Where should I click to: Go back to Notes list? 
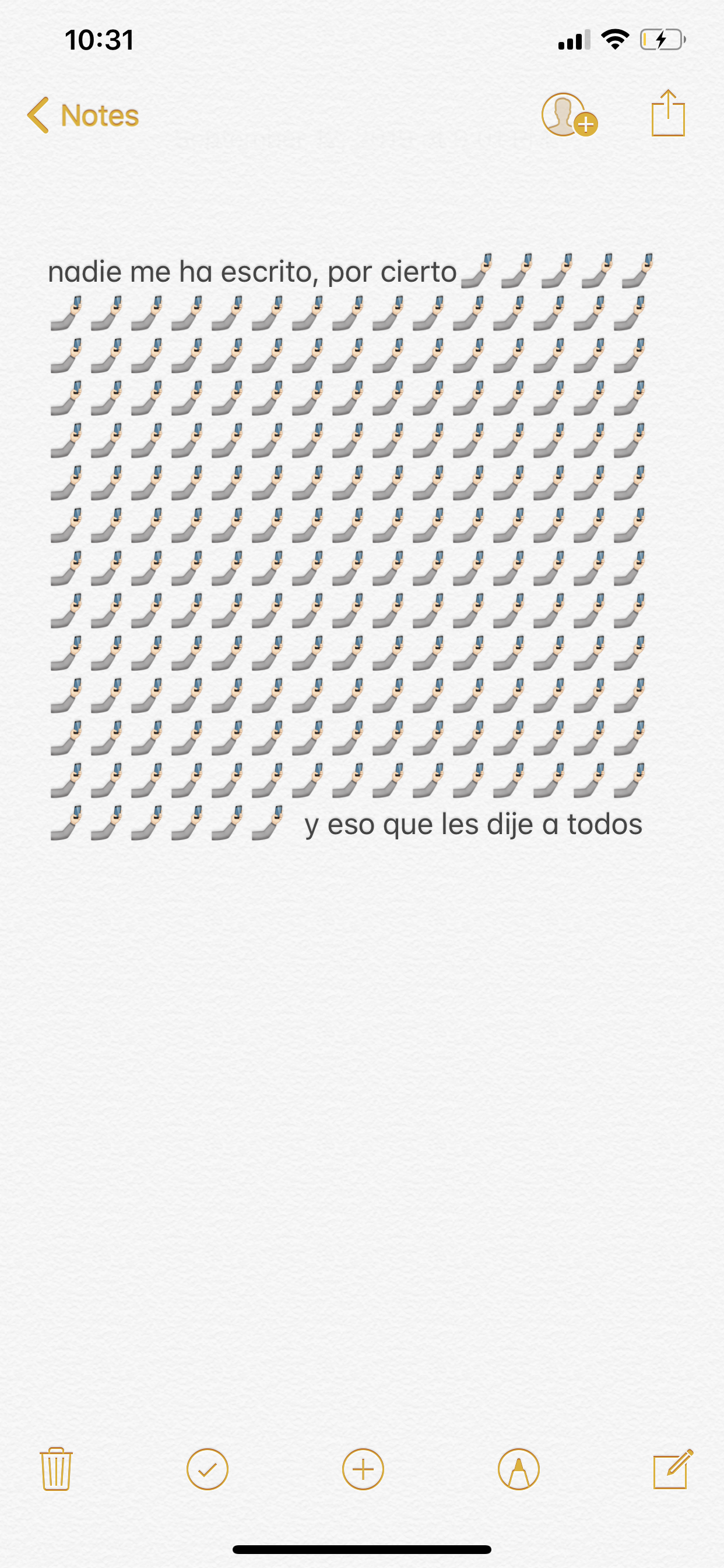click(84, 115)
